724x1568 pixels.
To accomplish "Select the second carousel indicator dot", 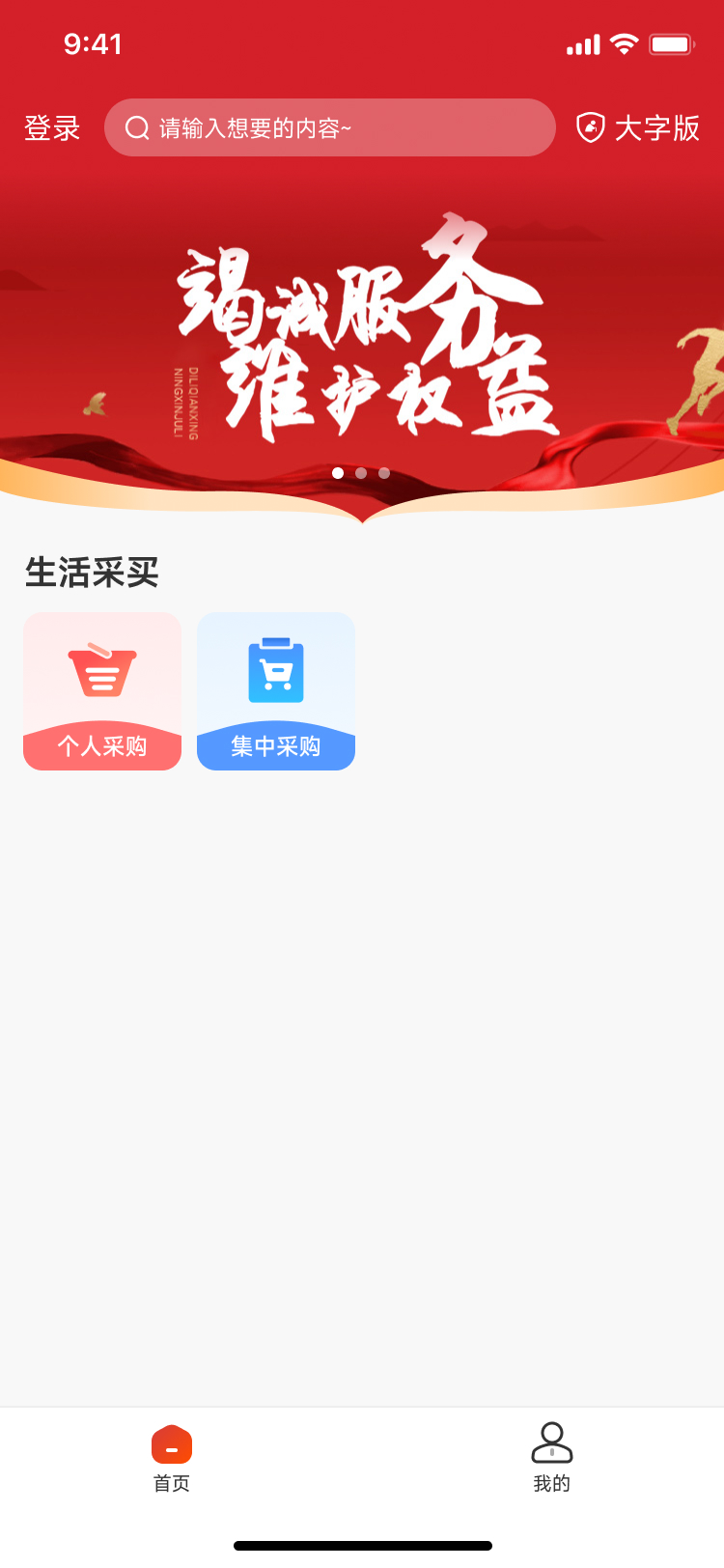I will [x=362, y=473].
